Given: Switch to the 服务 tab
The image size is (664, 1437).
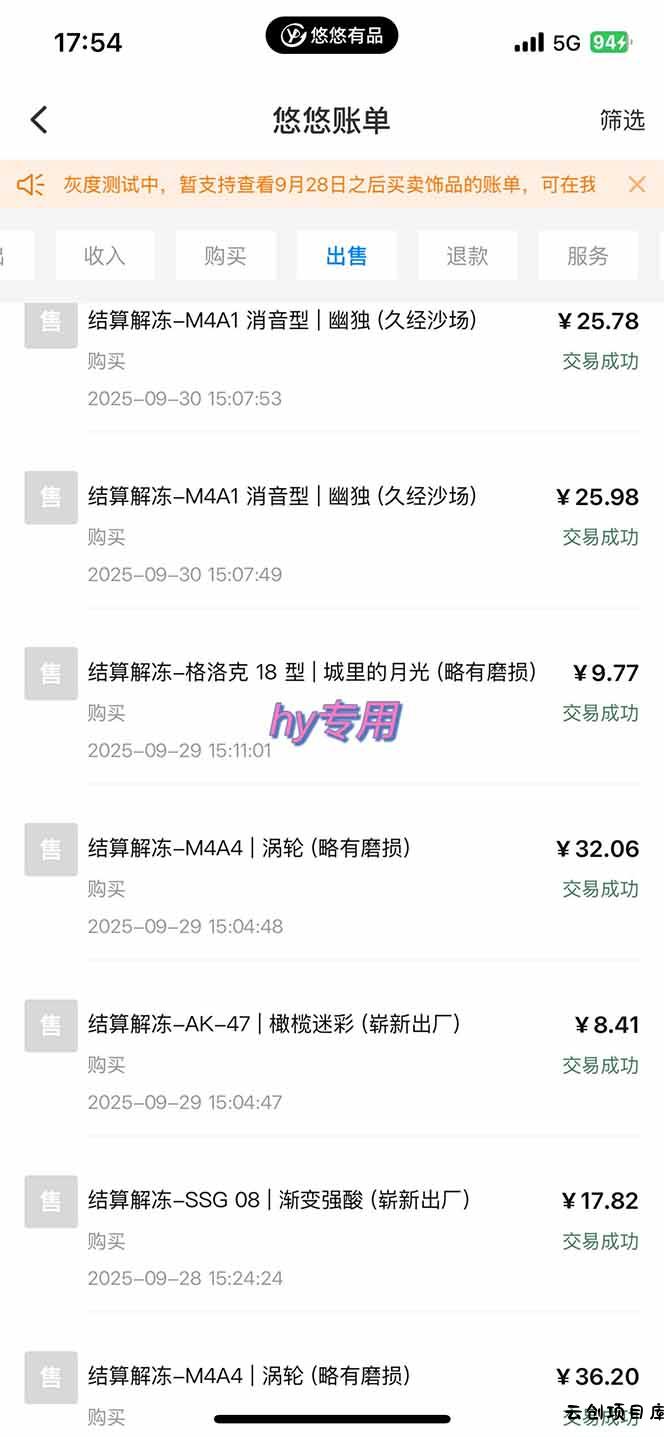Looking at the screenshot, I should coord(588,256).
